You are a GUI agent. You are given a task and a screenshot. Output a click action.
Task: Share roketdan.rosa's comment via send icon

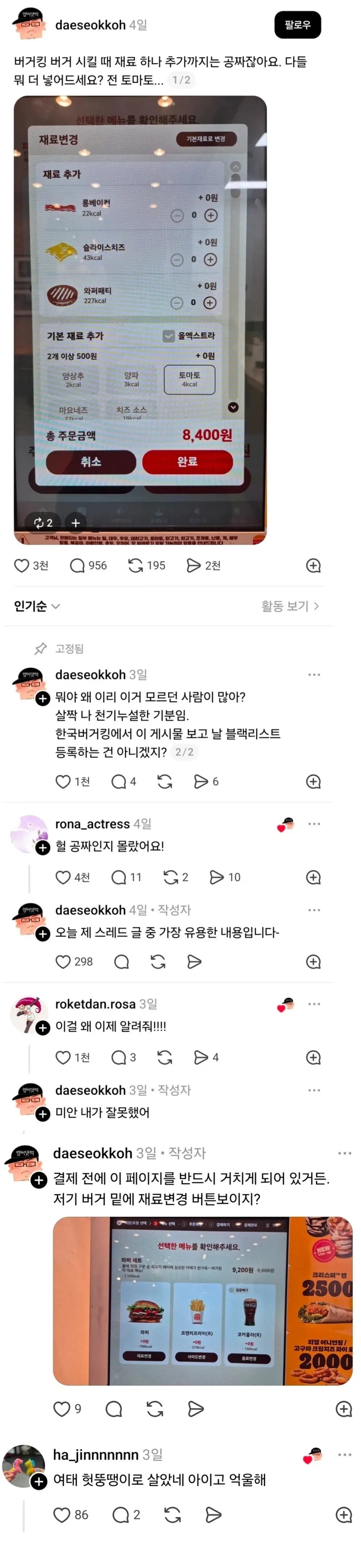click(201, 1057)
